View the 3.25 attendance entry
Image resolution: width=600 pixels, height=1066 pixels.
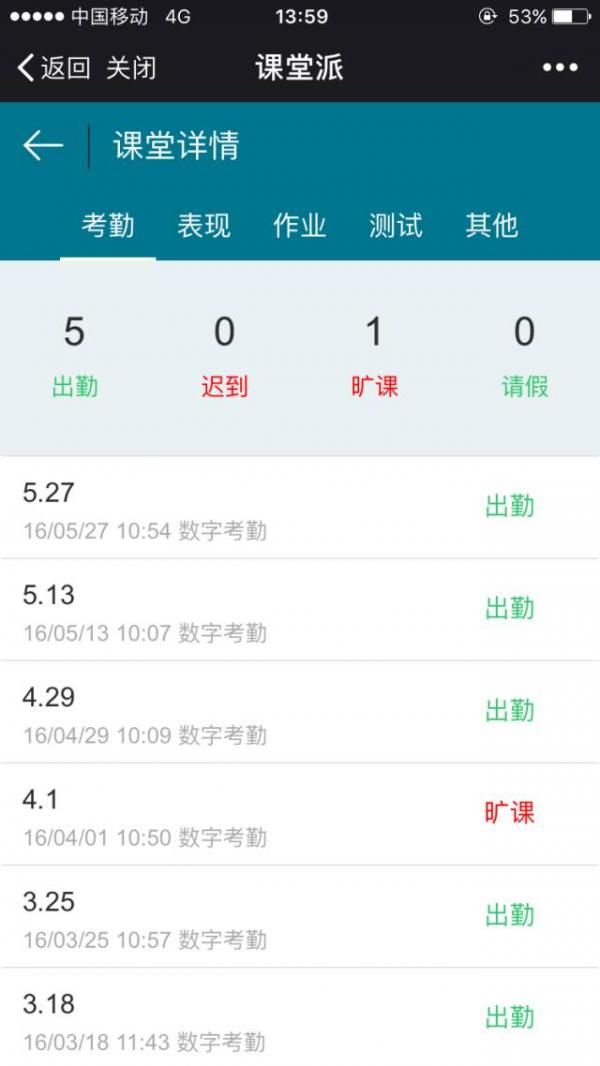[300, 916]
